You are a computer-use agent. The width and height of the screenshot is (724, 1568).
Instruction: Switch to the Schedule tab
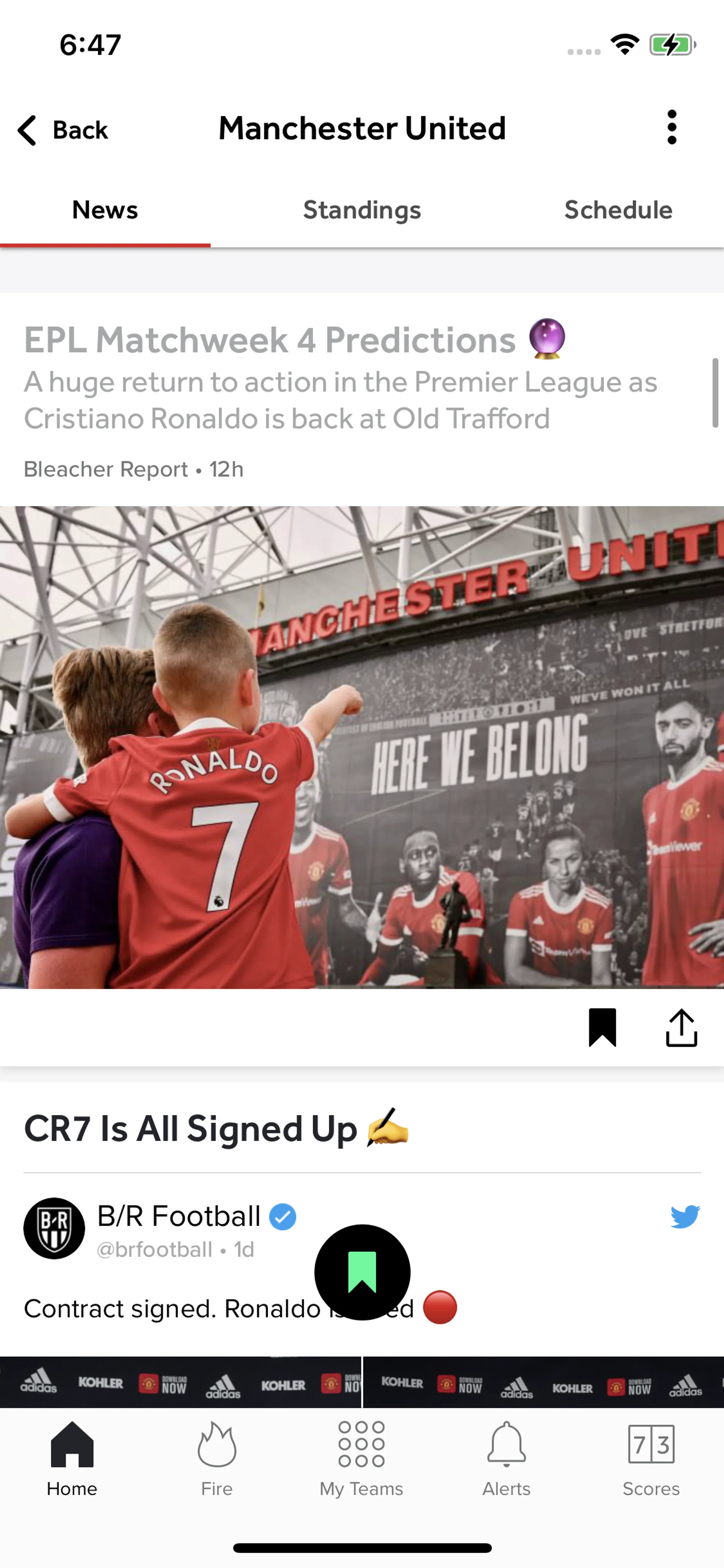coord(618,210)
